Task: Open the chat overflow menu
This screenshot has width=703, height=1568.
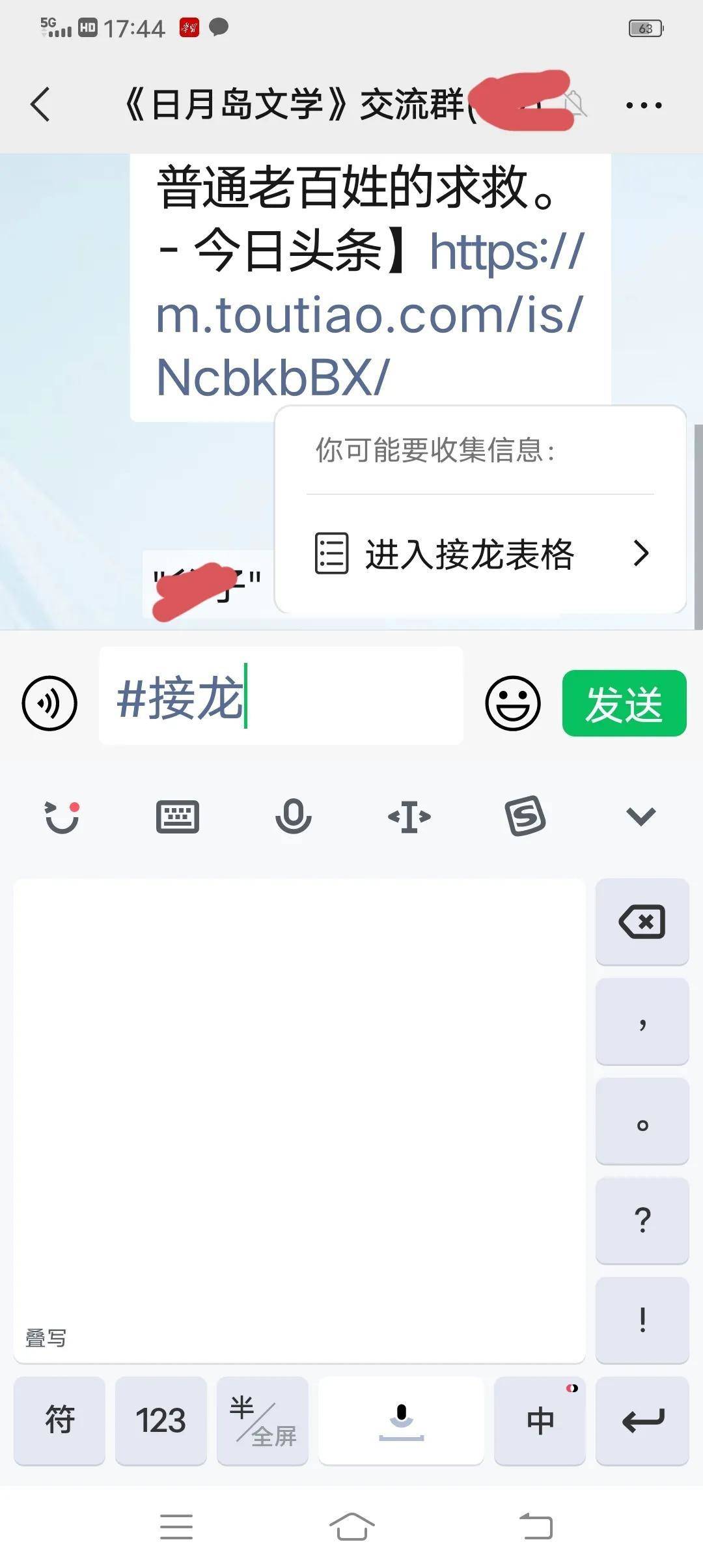Action: pyautogui.click(x=643, y=105)
